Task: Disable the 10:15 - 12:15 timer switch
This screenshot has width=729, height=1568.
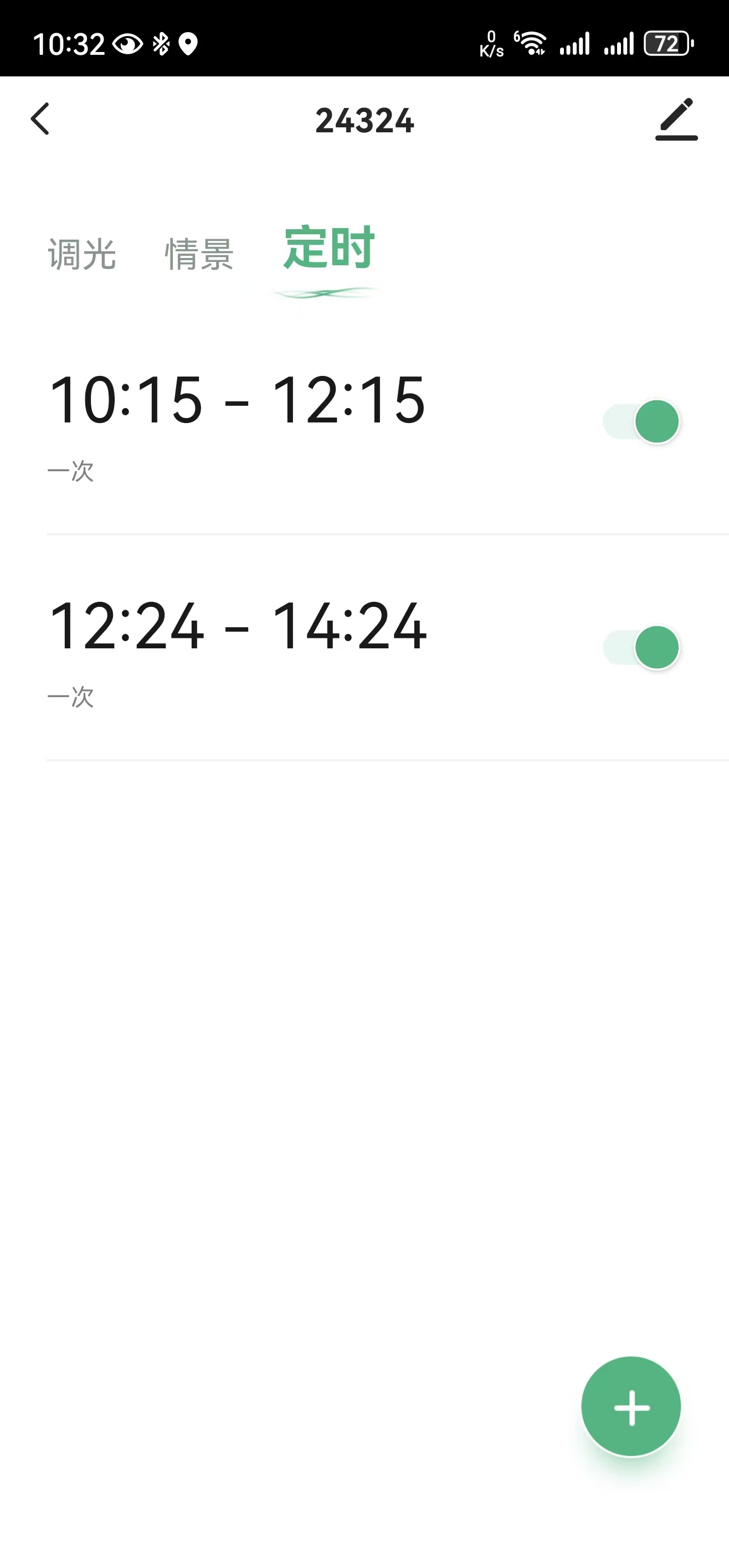Action: click(x=641, y=421)
